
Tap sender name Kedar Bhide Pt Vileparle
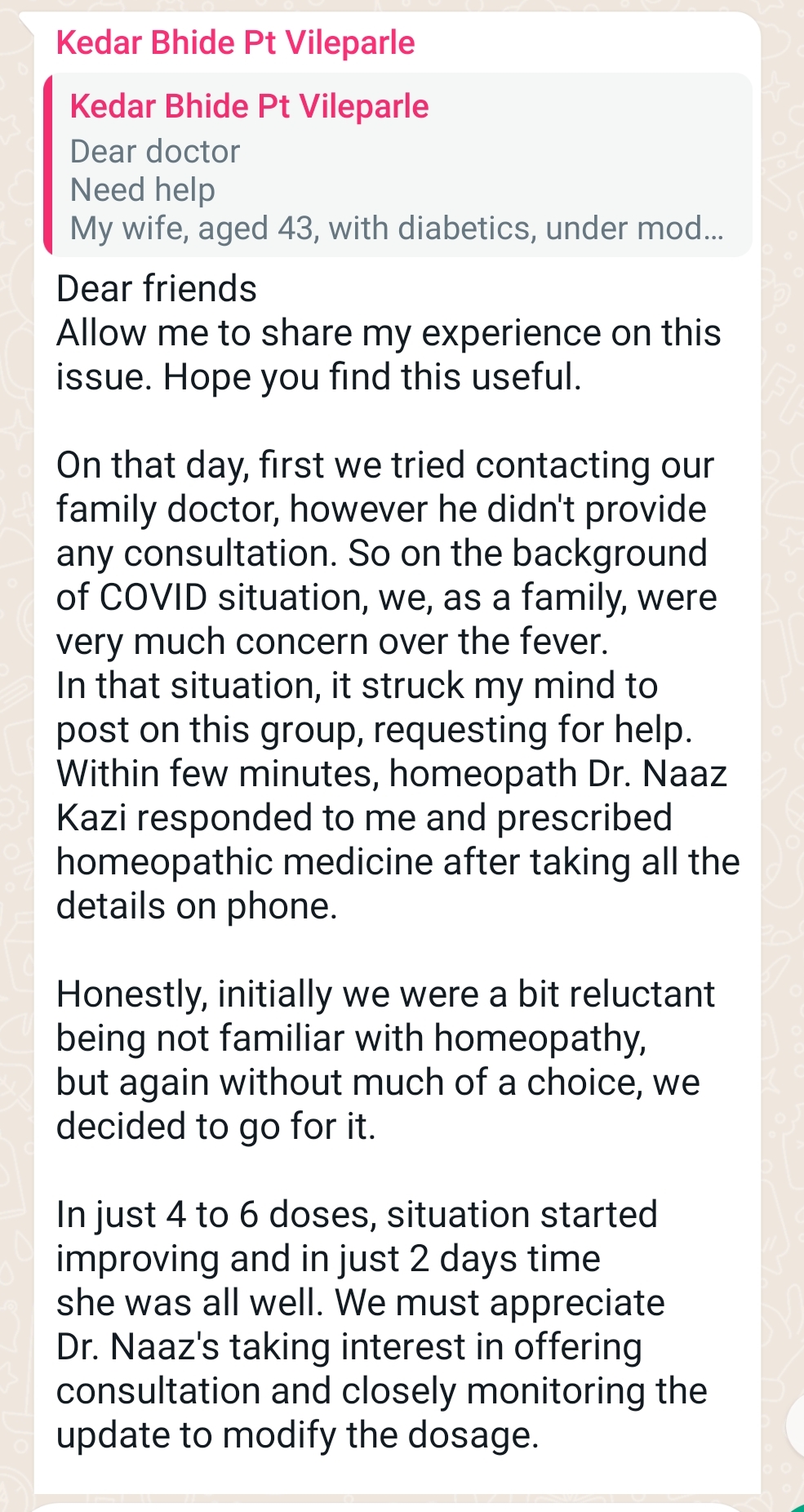click(236, 42)
